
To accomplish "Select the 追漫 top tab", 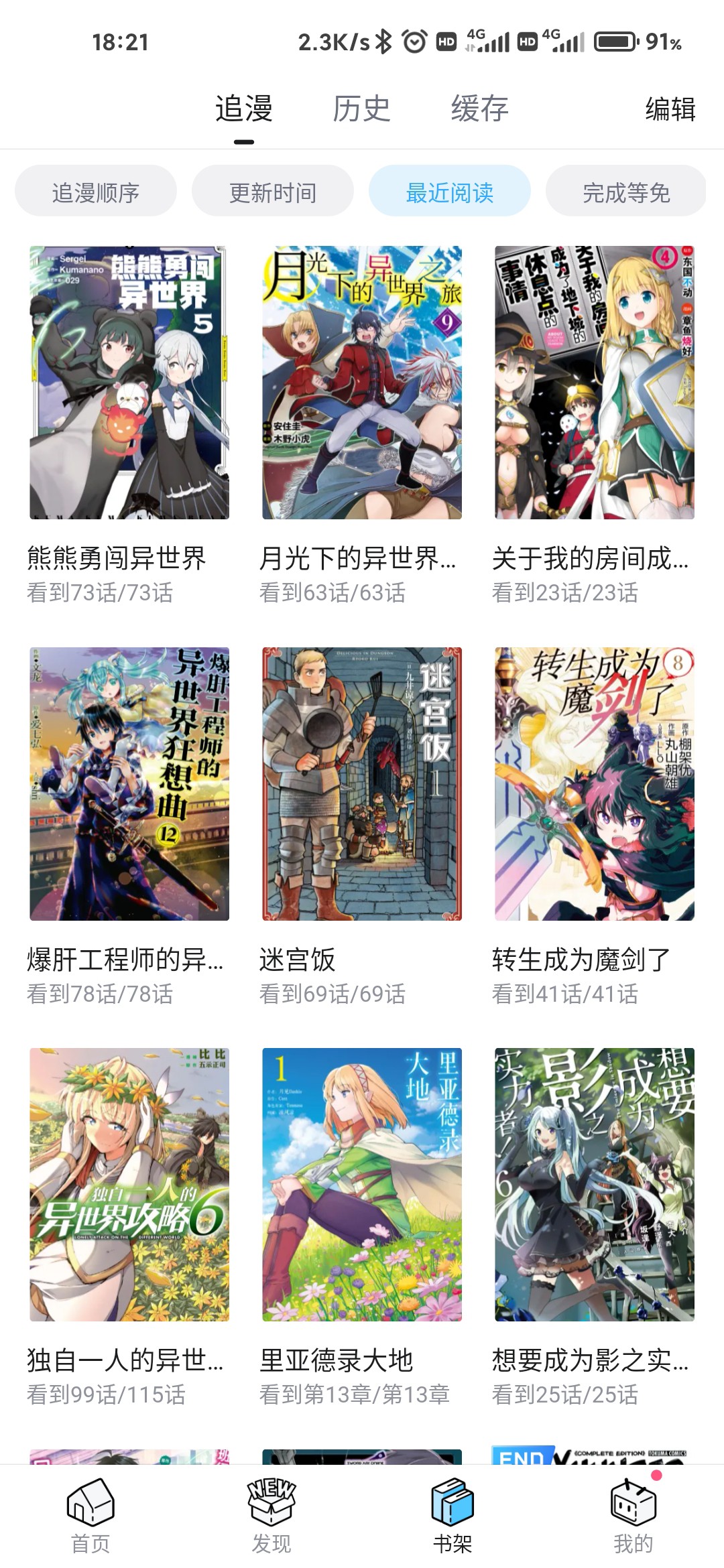I will [244, 109].
